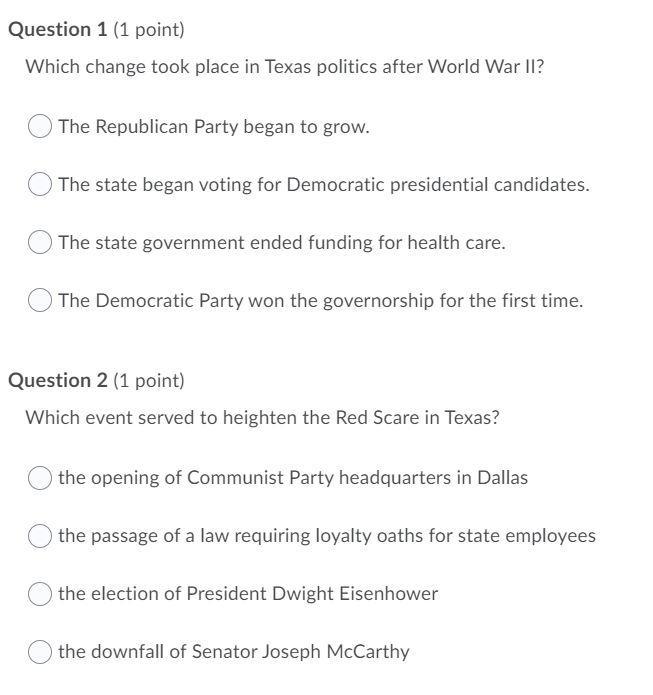
Task: Pick 'election of President Dwight Eisenhower' answer
Action: 40,594
